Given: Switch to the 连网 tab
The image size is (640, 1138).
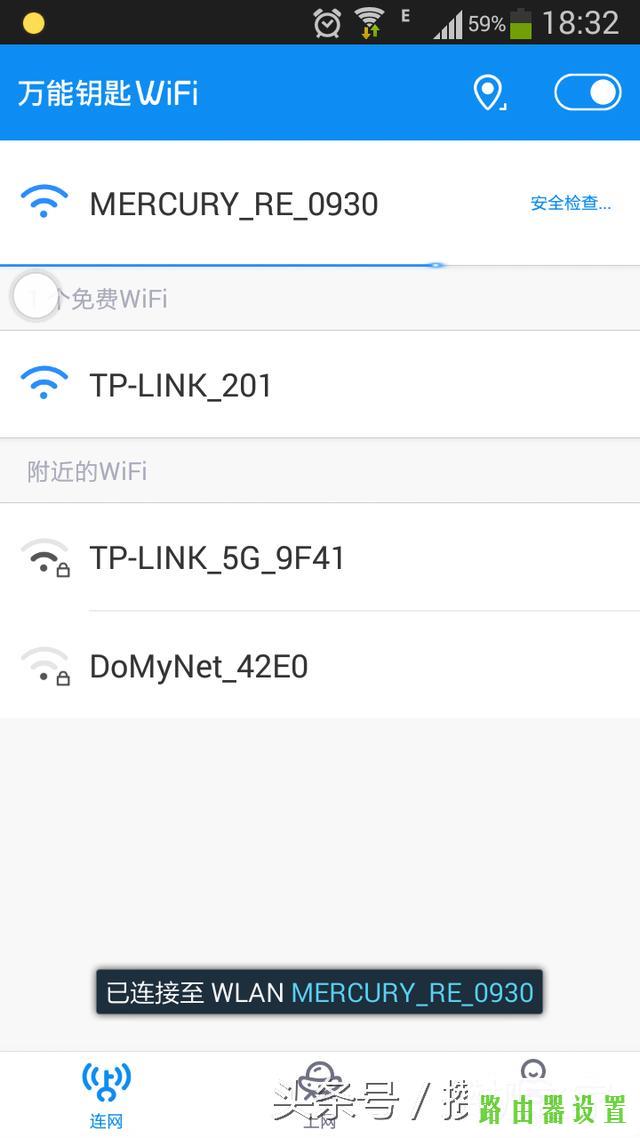Looking at the screenshot, I should pyautogui.click(x=106, y=1095).
